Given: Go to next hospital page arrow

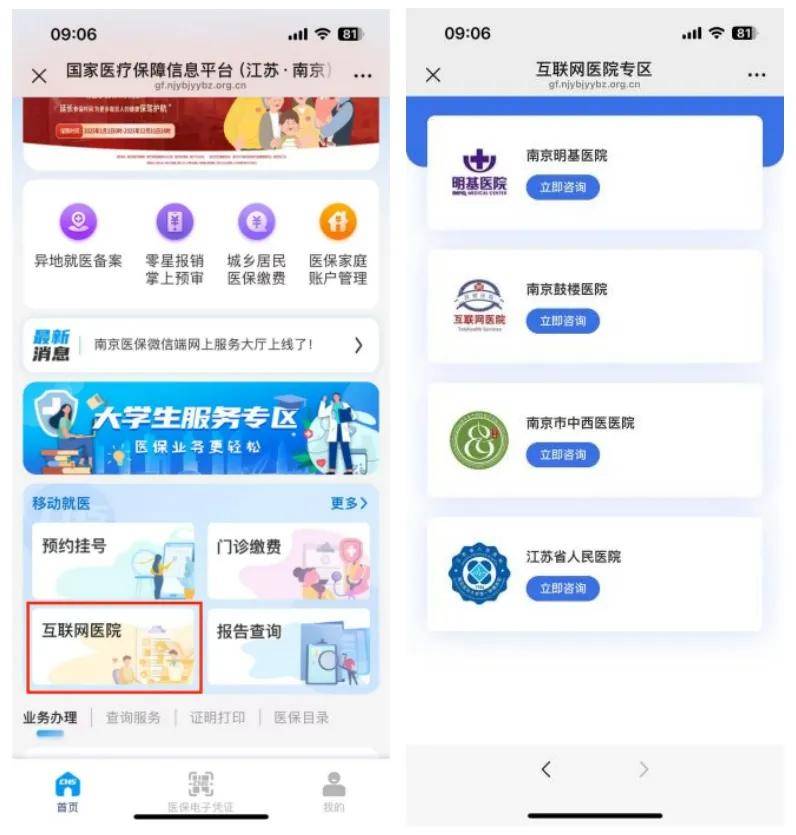Looking at the screenshot, I should (643, 769).
